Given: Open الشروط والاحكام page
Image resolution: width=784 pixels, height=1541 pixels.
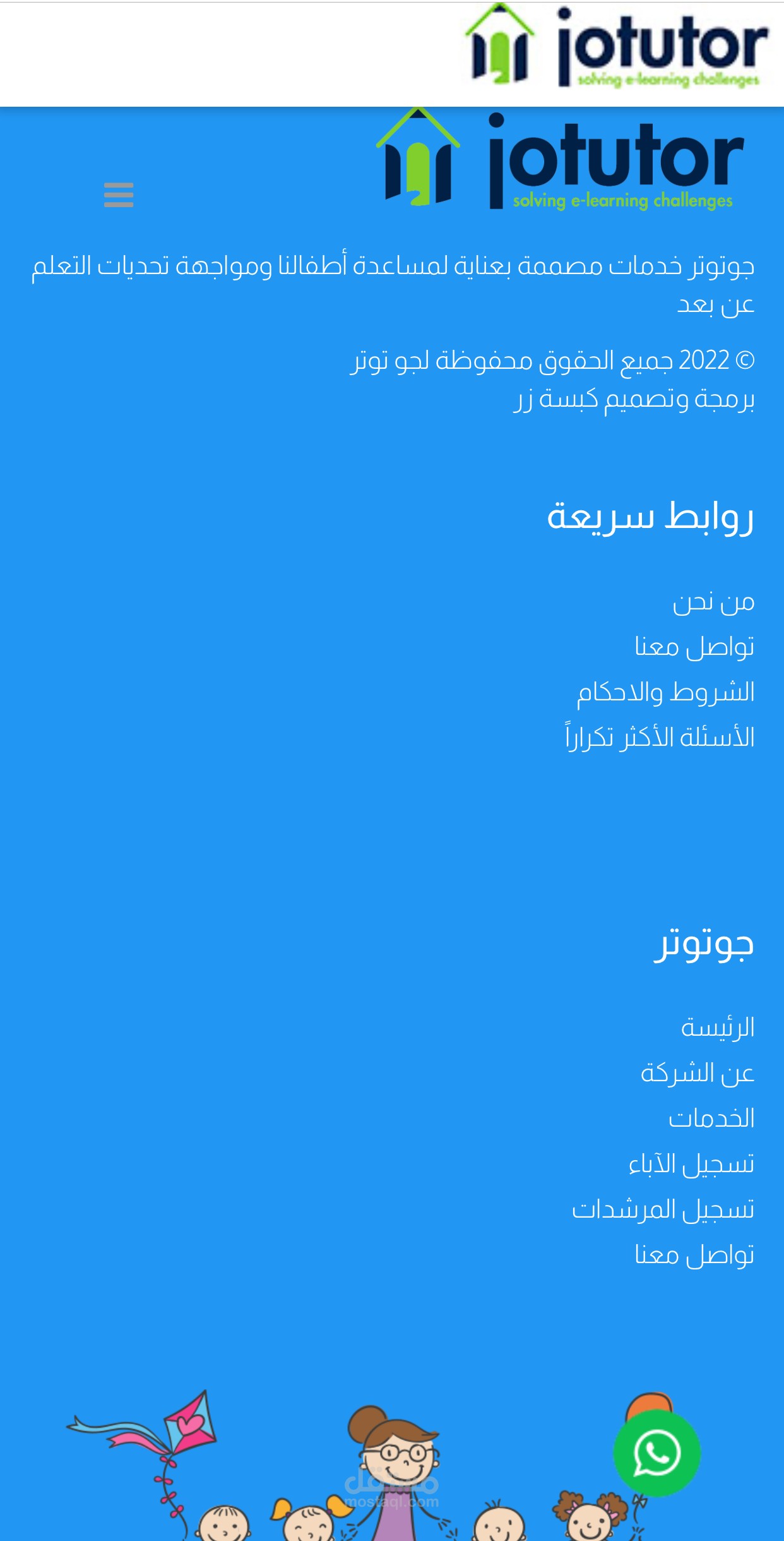Looking at the screenshot, I should (665, 692).
